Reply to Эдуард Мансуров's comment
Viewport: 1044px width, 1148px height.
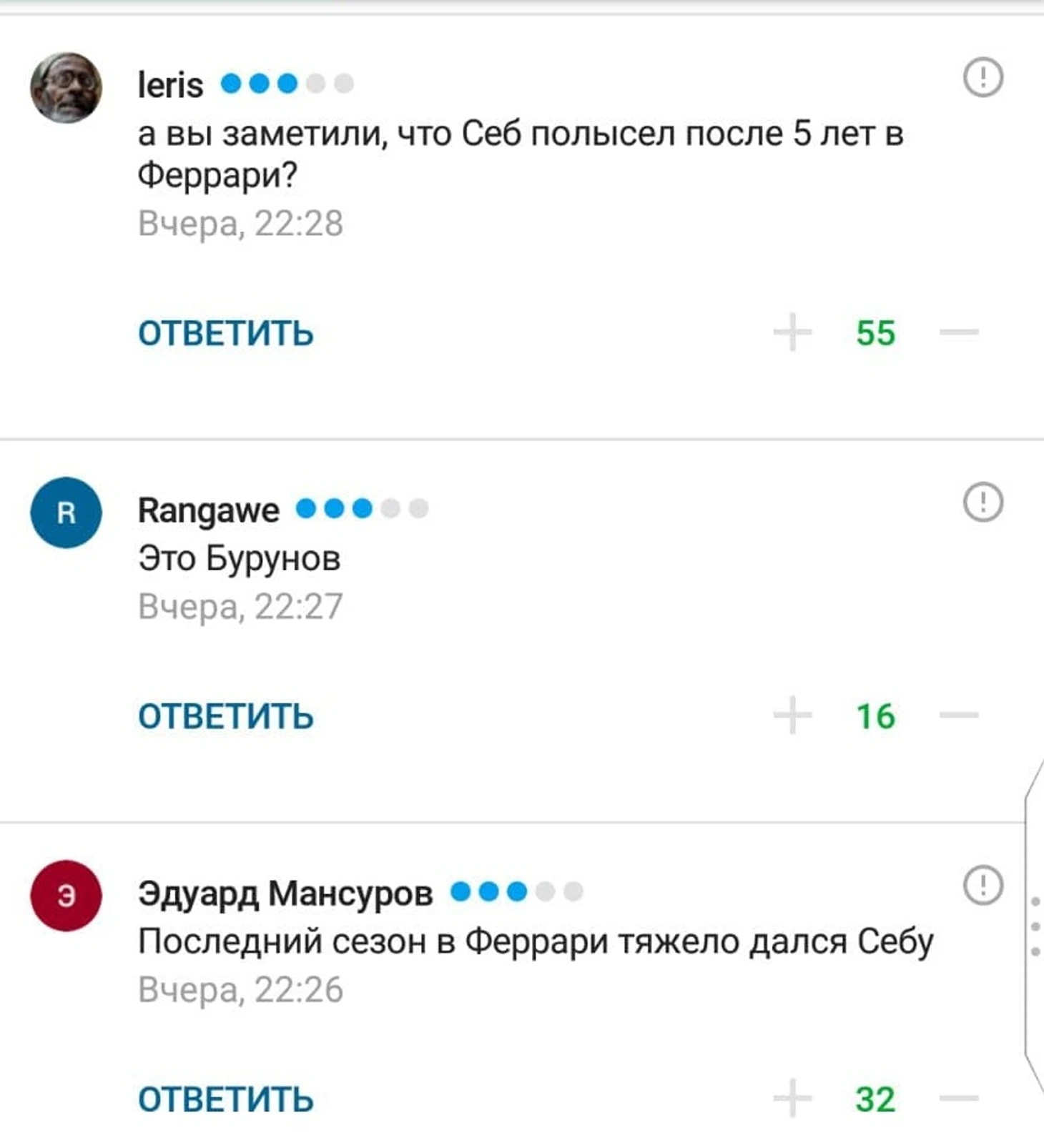tap(225, 1099)
